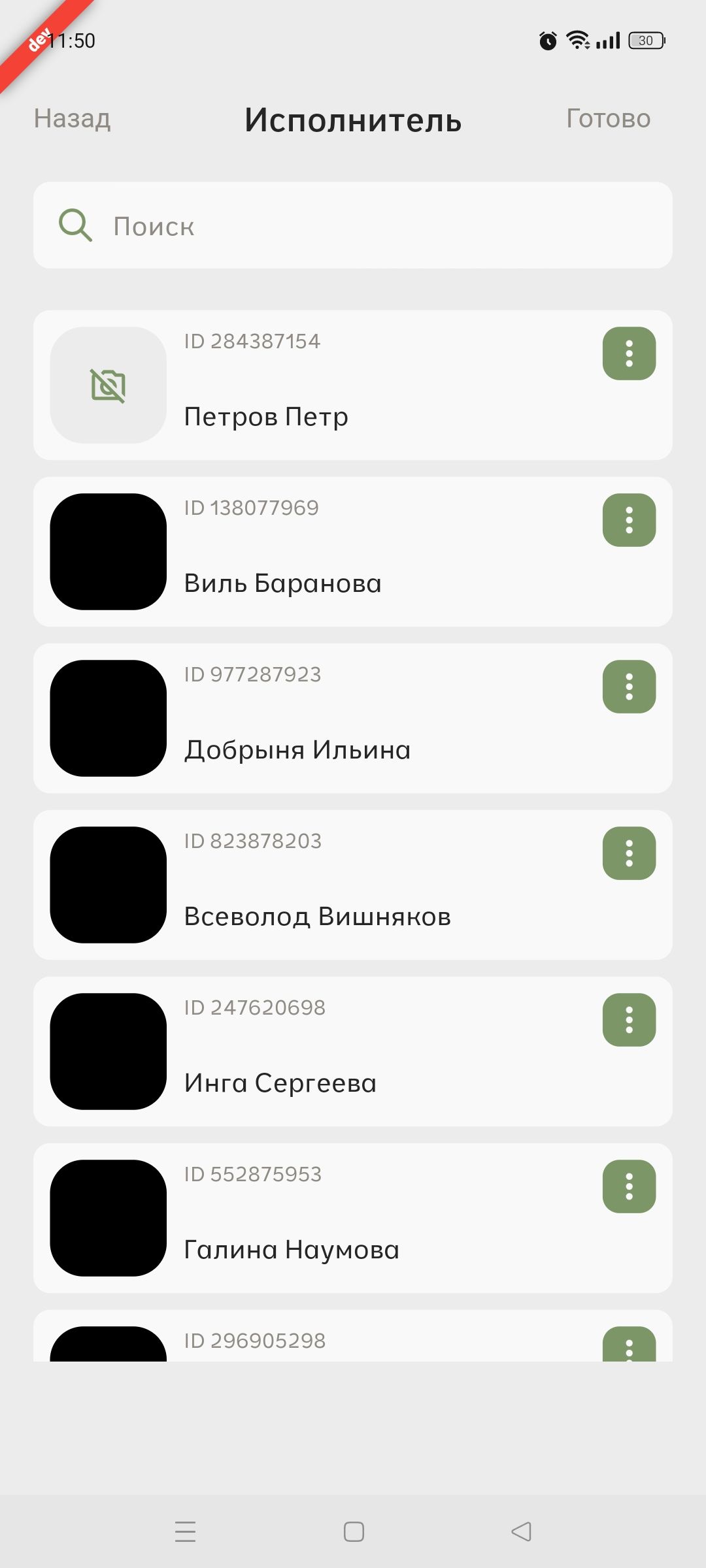This screenshot has height=1568, width=706.
Task: Go back via Назад
Action: 72,119
